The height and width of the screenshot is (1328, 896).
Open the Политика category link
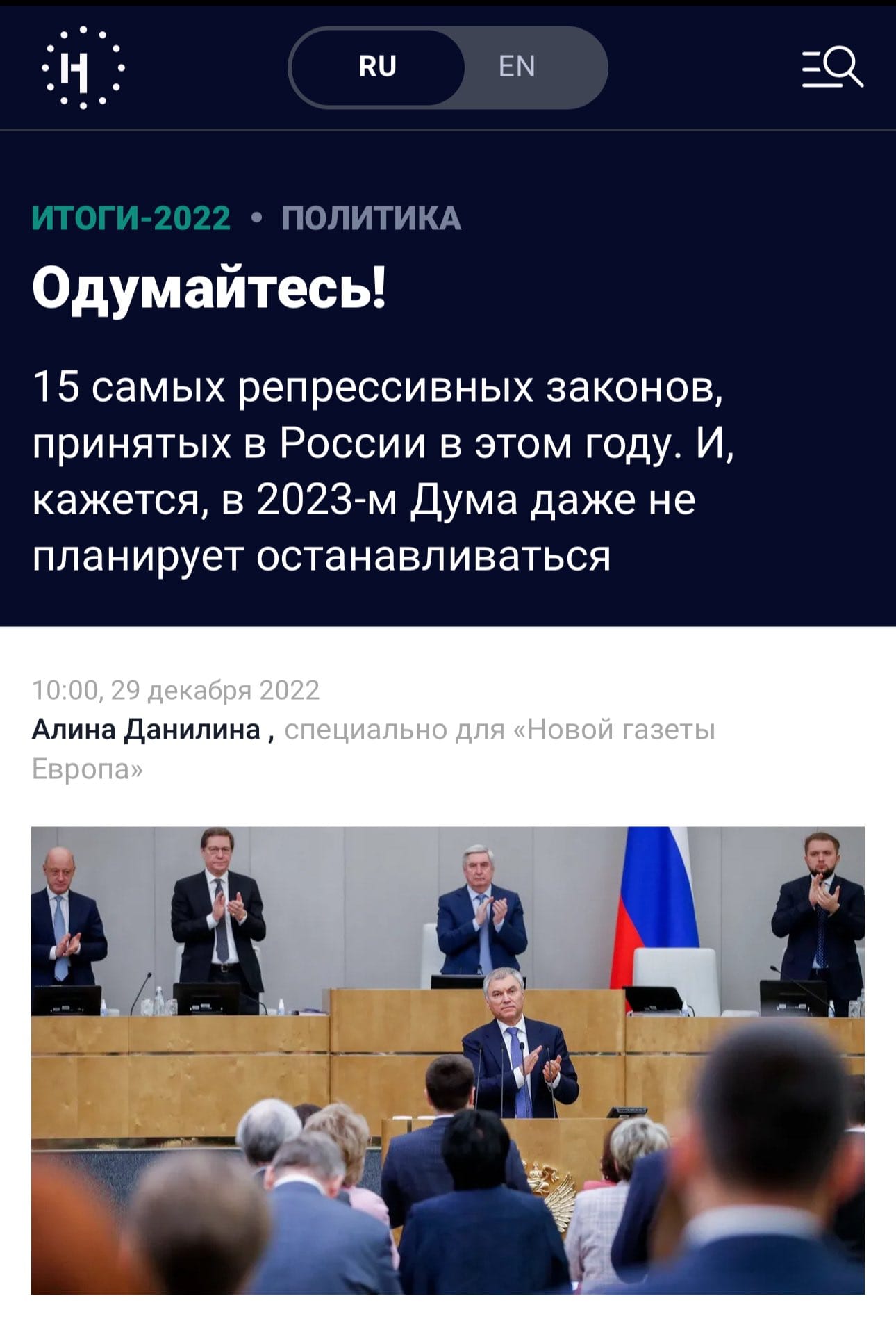[x=371, y=218]
